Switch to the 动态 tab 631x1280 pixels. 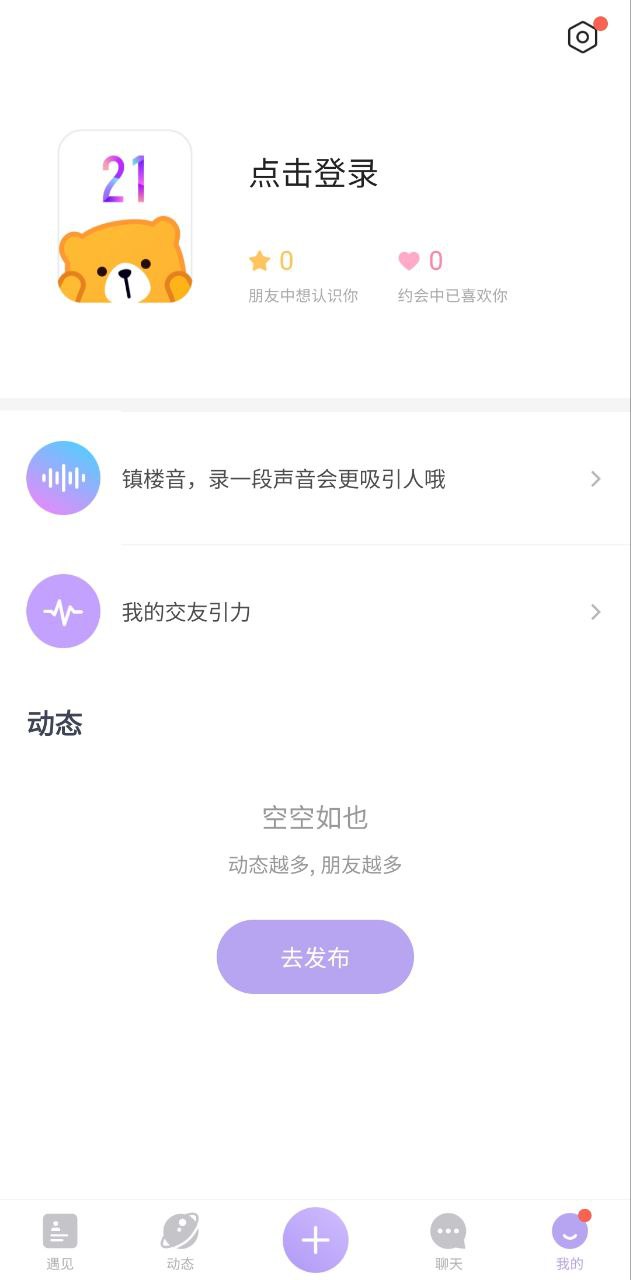[x=180, y=1240]
